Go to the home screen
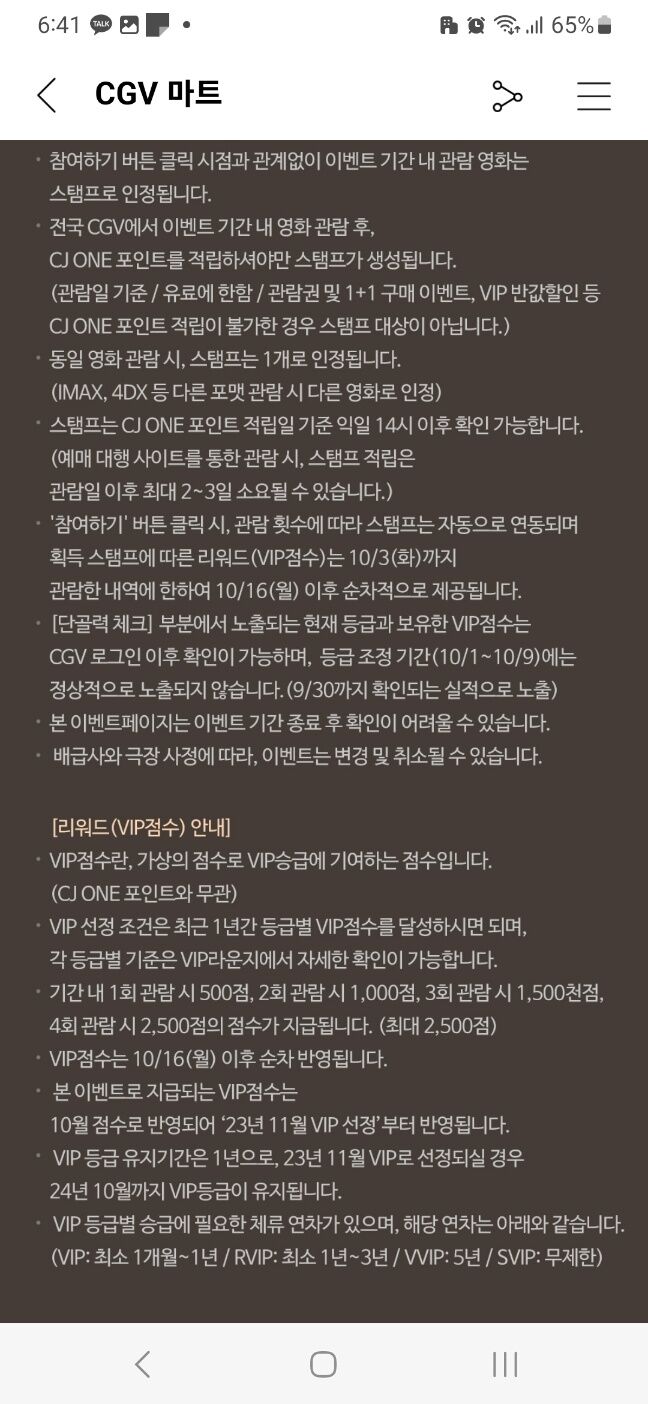The image size is (648, 1404). pos(323,1364)
